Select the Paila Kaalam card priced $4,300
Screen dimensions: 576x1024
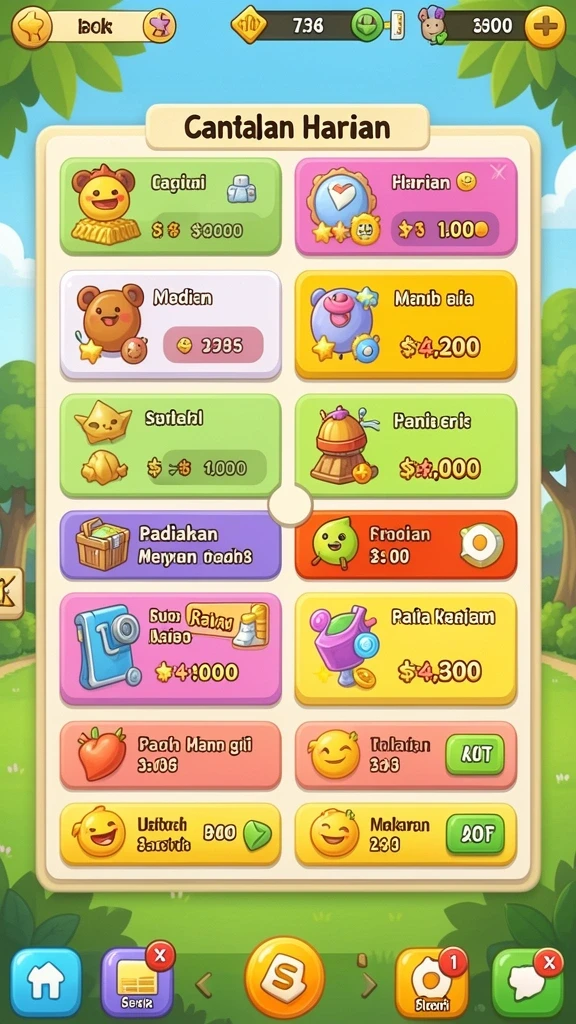tap(406, 649)
